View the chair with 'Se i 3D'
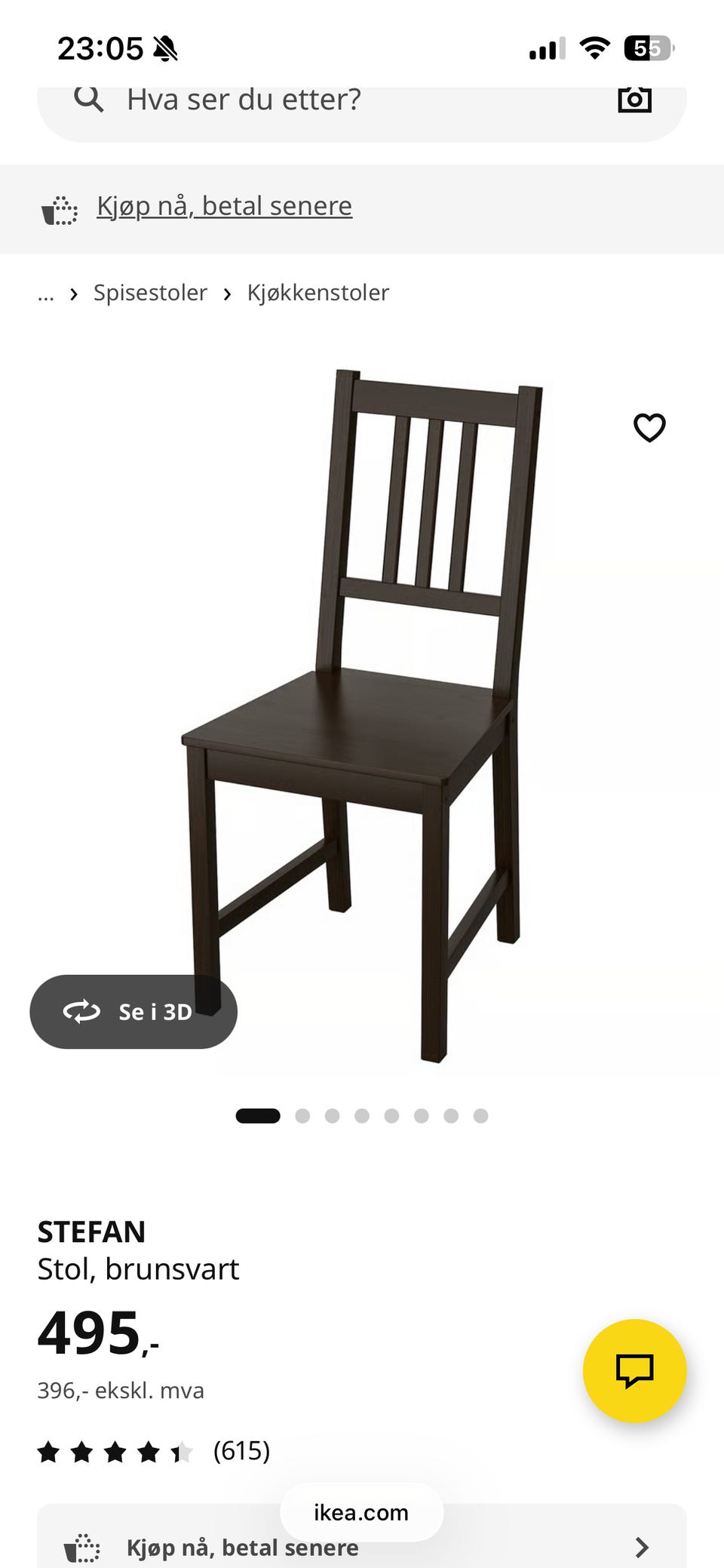This screenshot has width=724, height=1568. click(133, 1012)
